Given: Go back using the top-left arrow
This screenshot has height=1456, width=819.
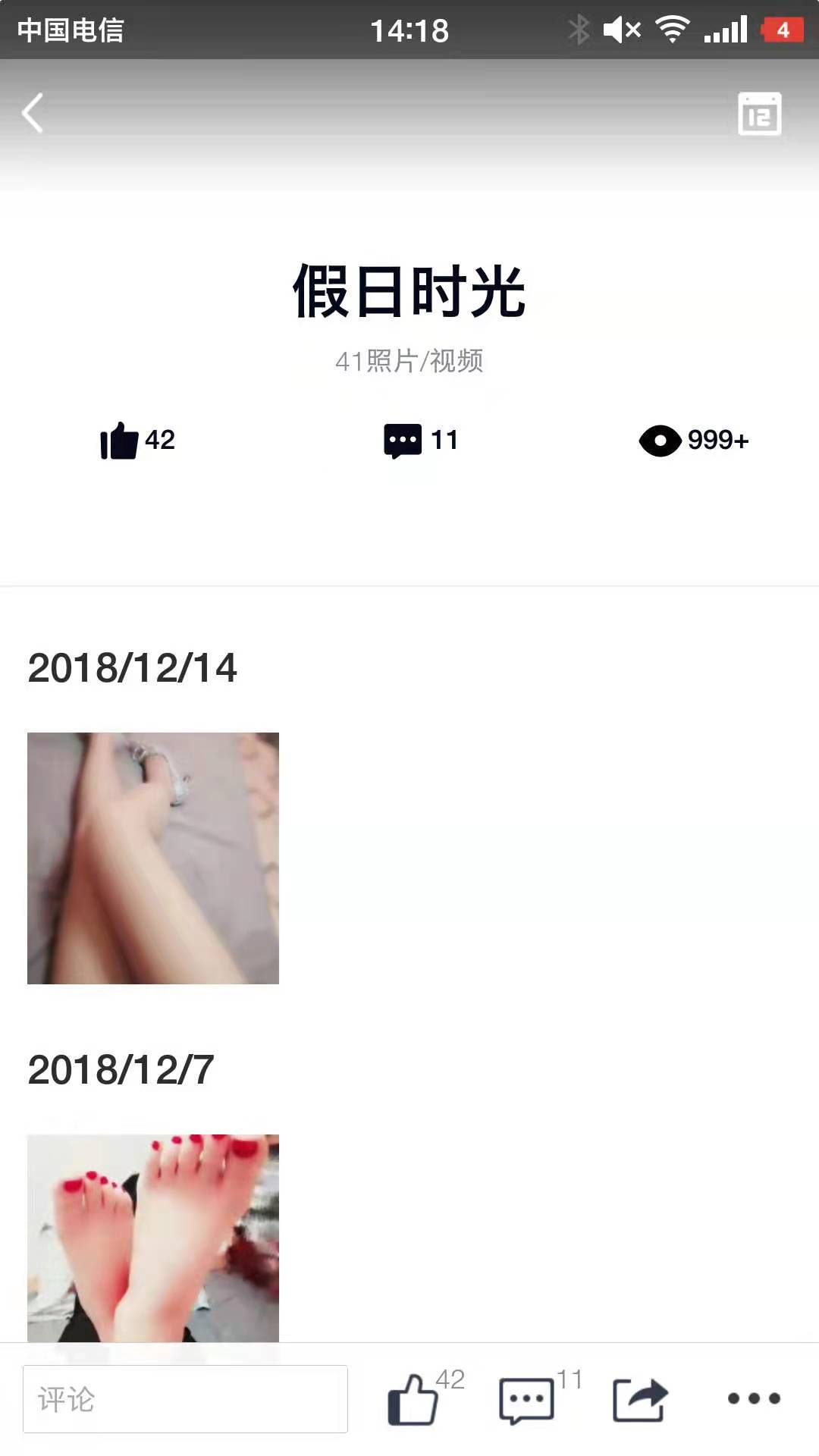Looking at the screenshot, I should 32,114.
